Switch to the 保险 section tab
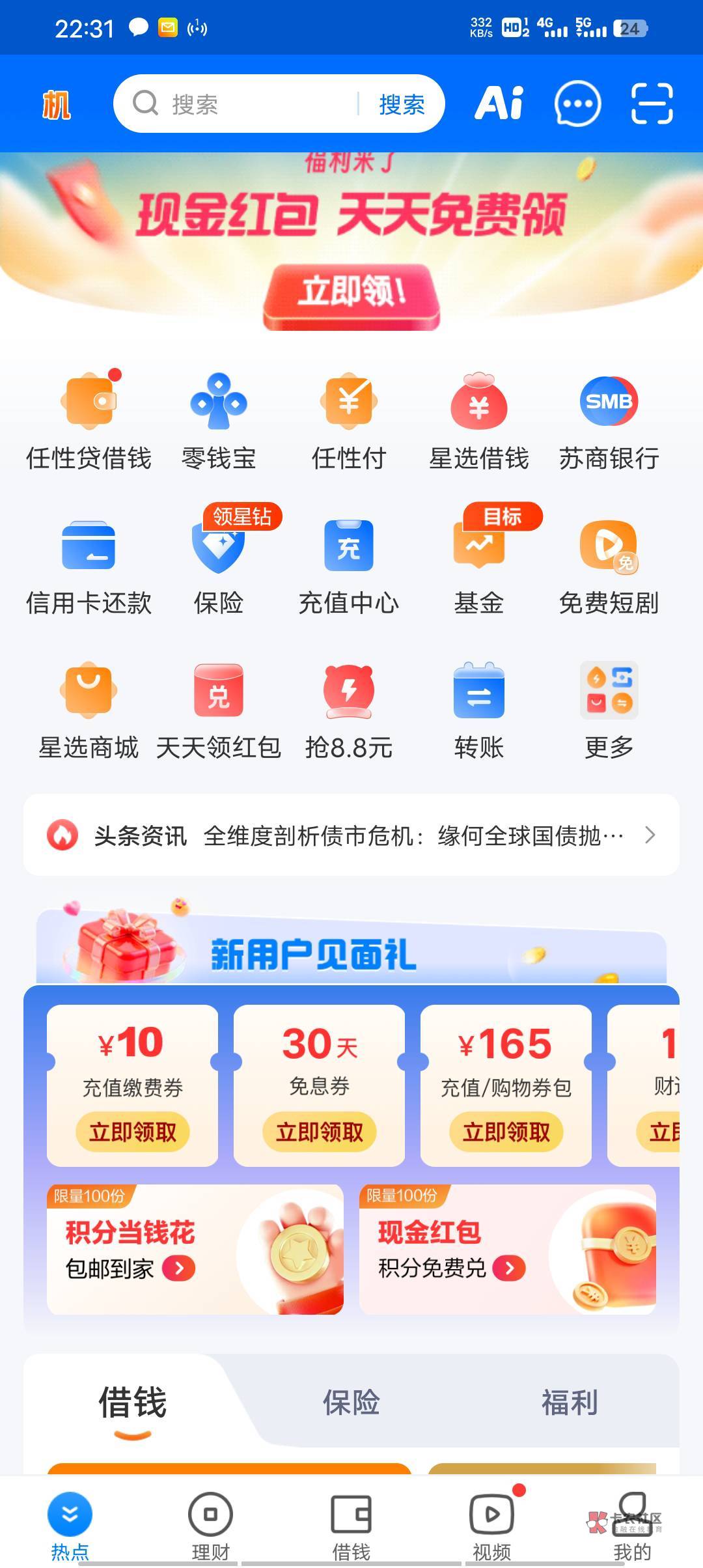Screen dimensions: 703x1568 (351, 1403)
